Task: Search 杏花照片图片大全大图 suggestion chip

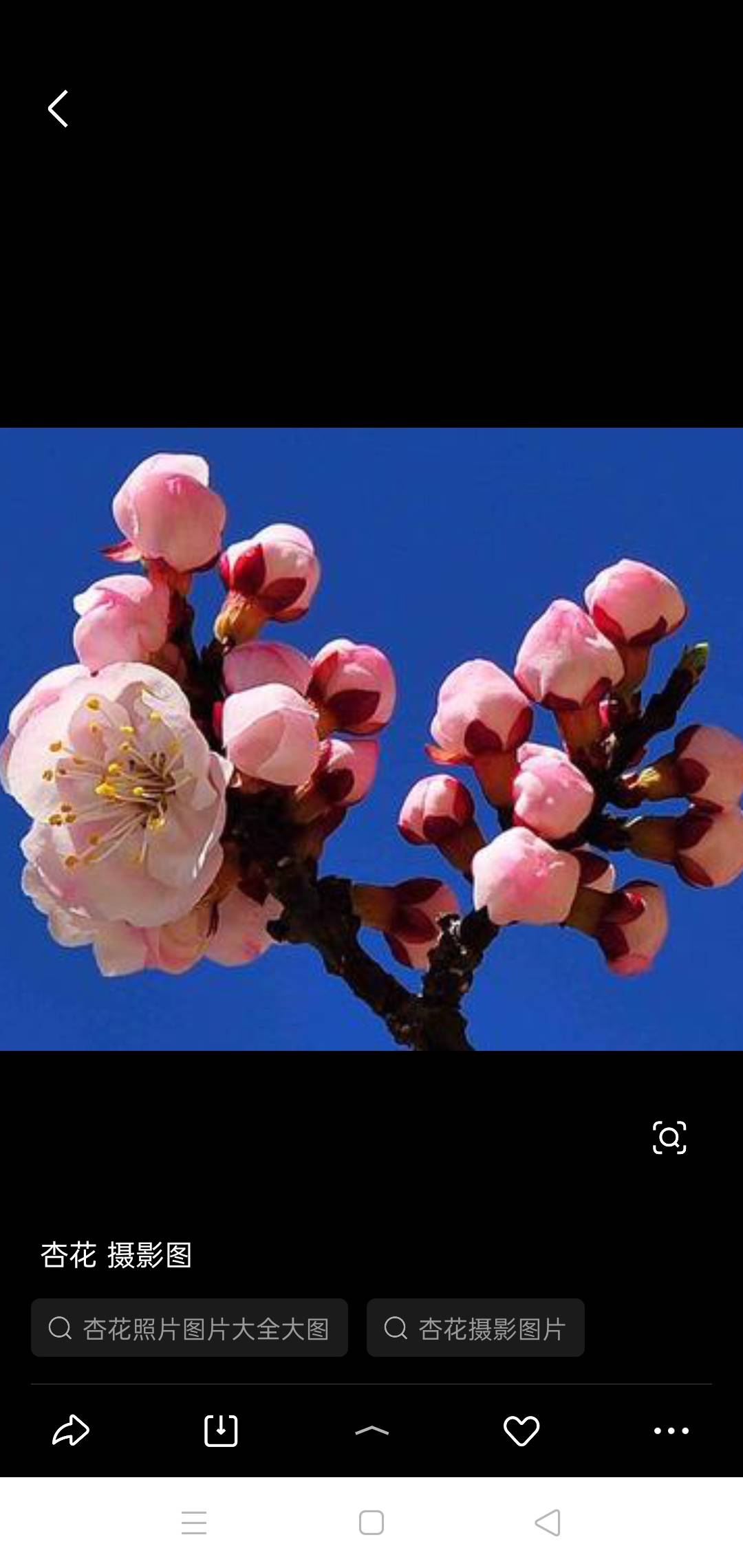Action: [189, 1328]
